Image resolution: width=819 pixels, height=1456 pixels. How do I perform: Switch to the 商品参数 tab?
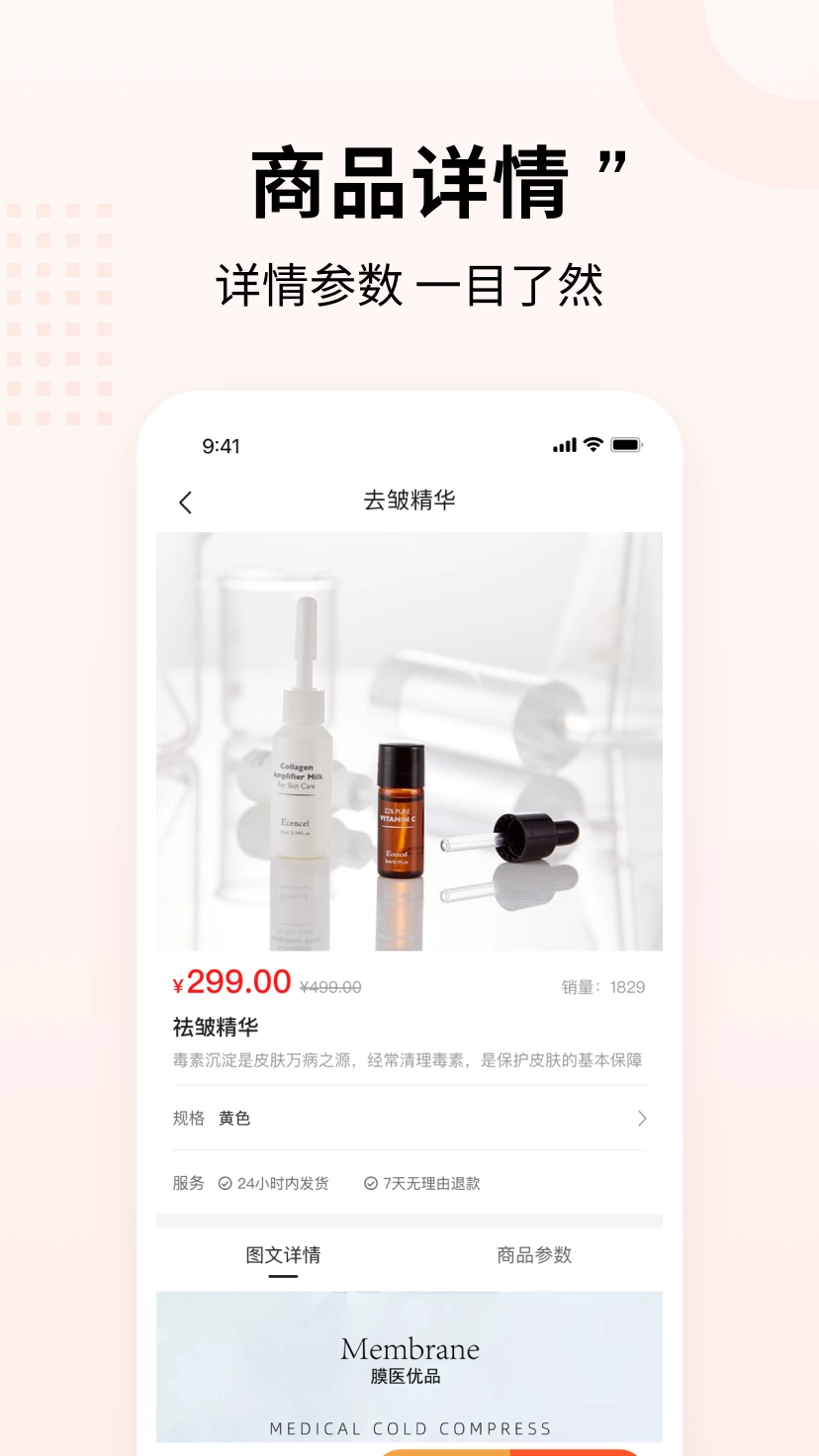pos(533,1255)
